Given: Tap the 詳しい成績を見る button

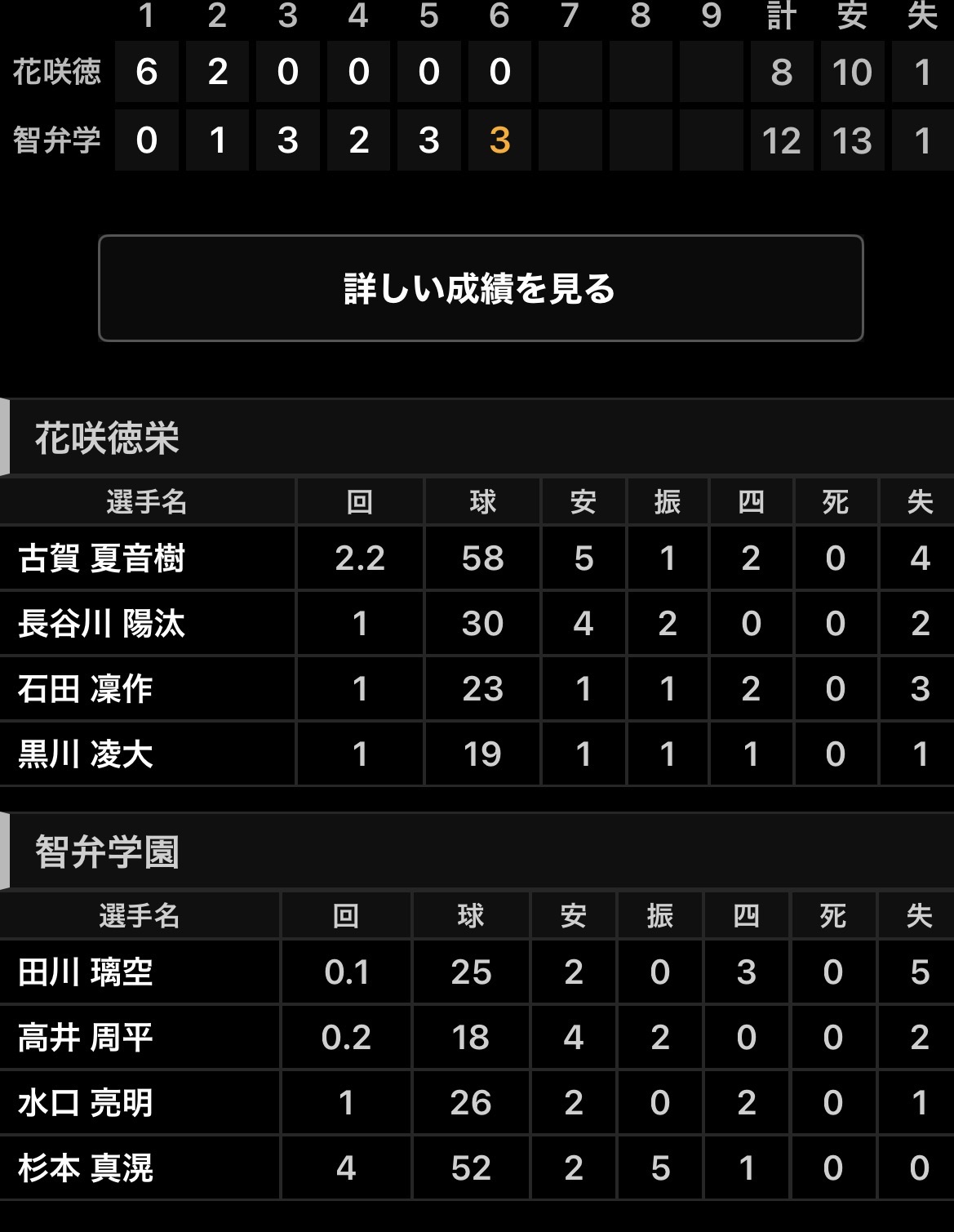Looking at the screenshot, I should click(x=480, y=288).
